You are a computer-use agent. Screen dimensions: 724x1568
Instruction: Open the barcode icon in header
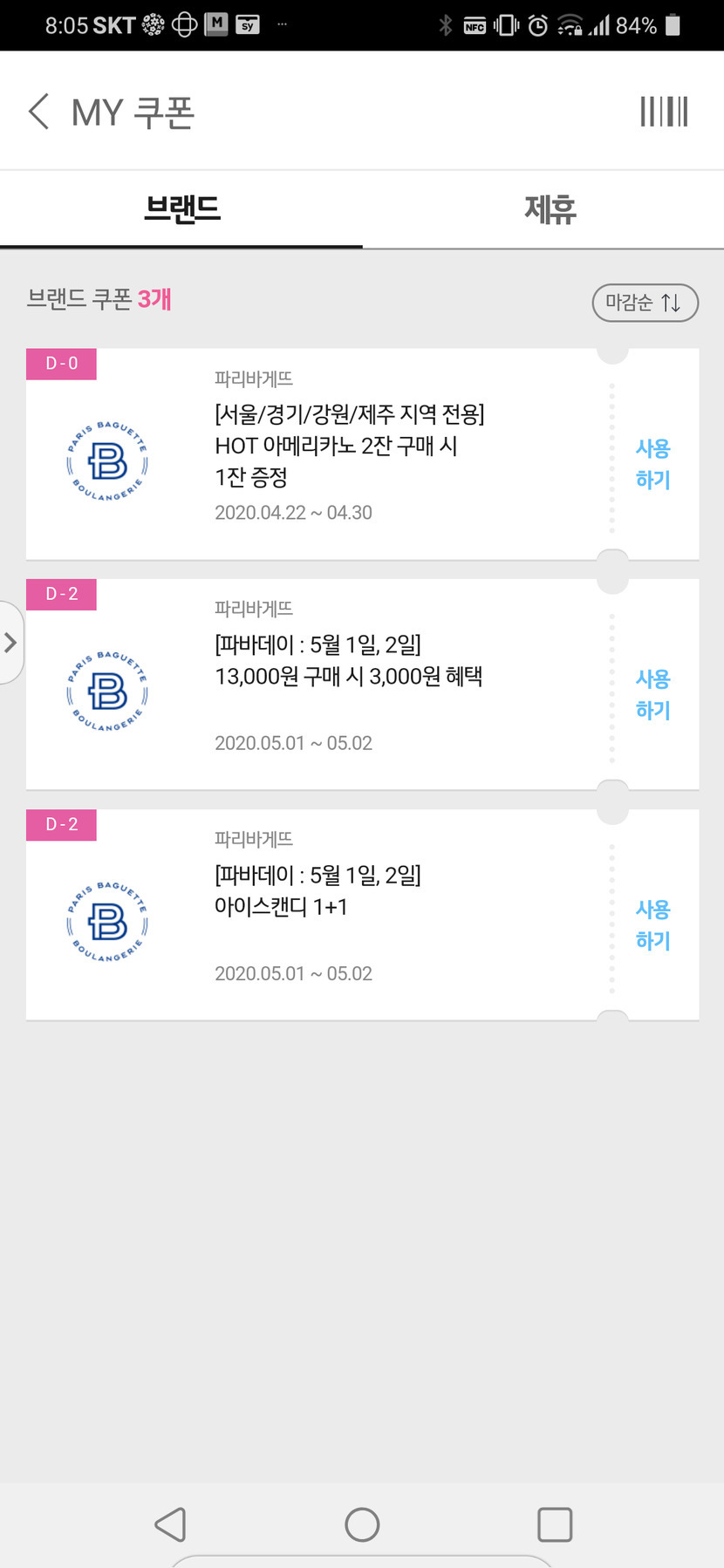tap(664, 112)
